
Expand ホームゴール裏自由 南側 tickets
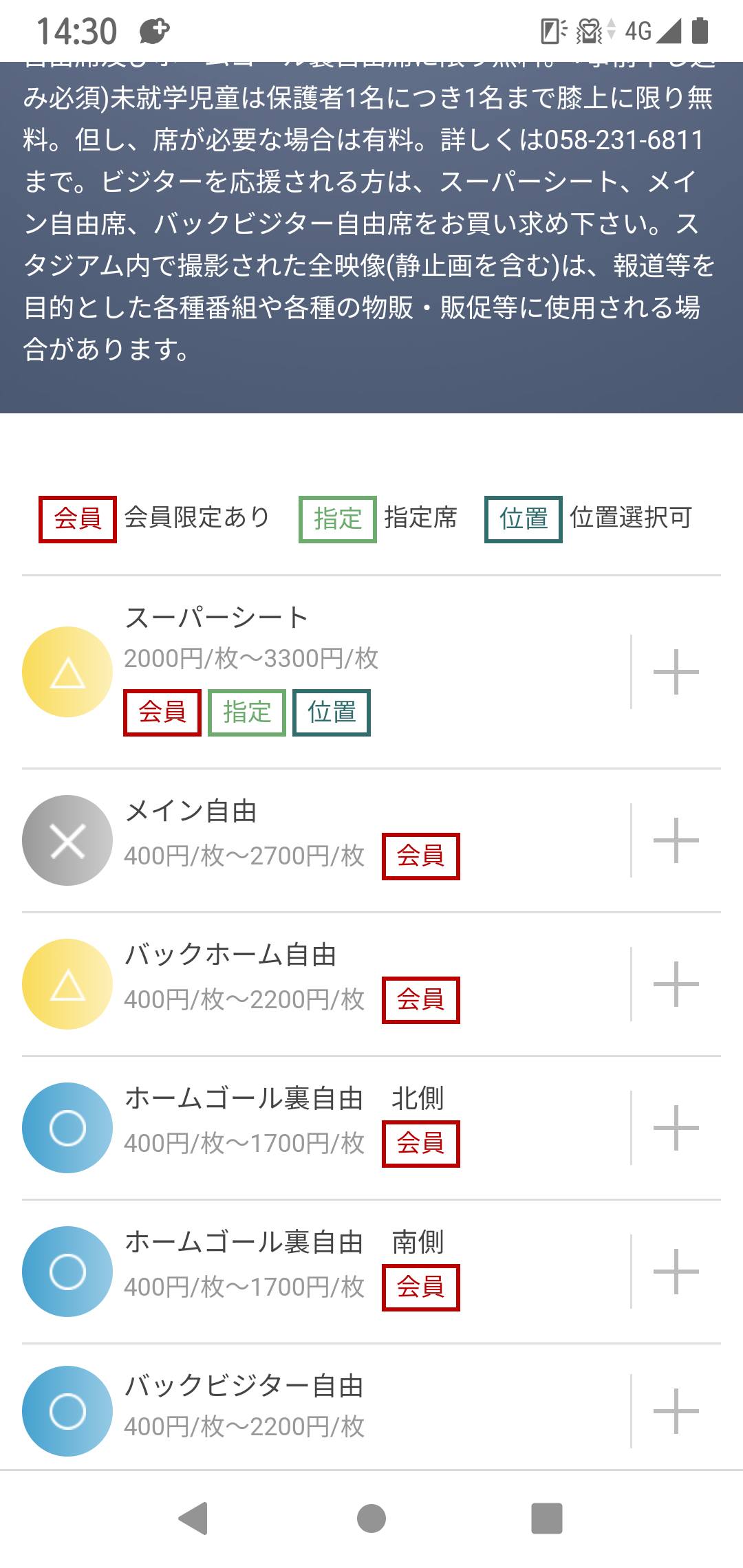pyautogui.click(x=676, y=1272)
